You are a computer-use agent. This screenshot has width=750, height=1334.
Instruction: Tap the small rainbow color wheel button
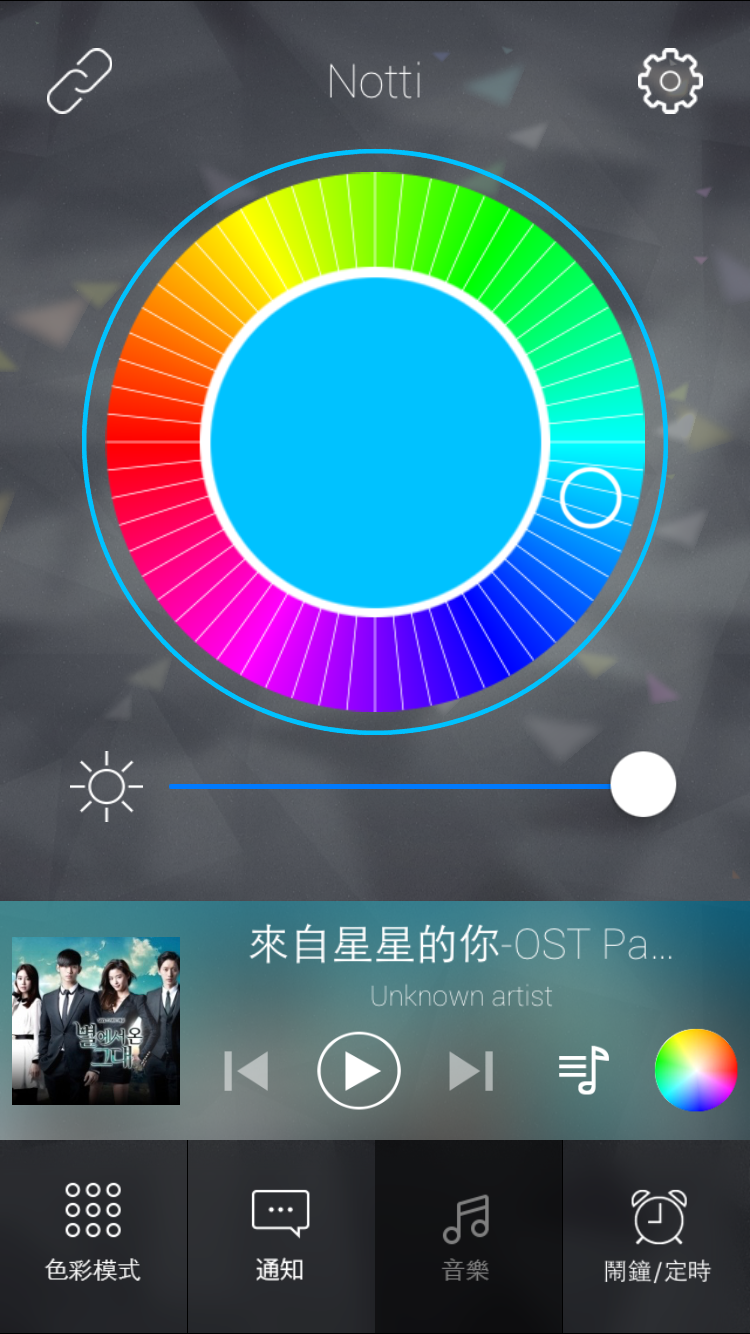(696, 1070)
